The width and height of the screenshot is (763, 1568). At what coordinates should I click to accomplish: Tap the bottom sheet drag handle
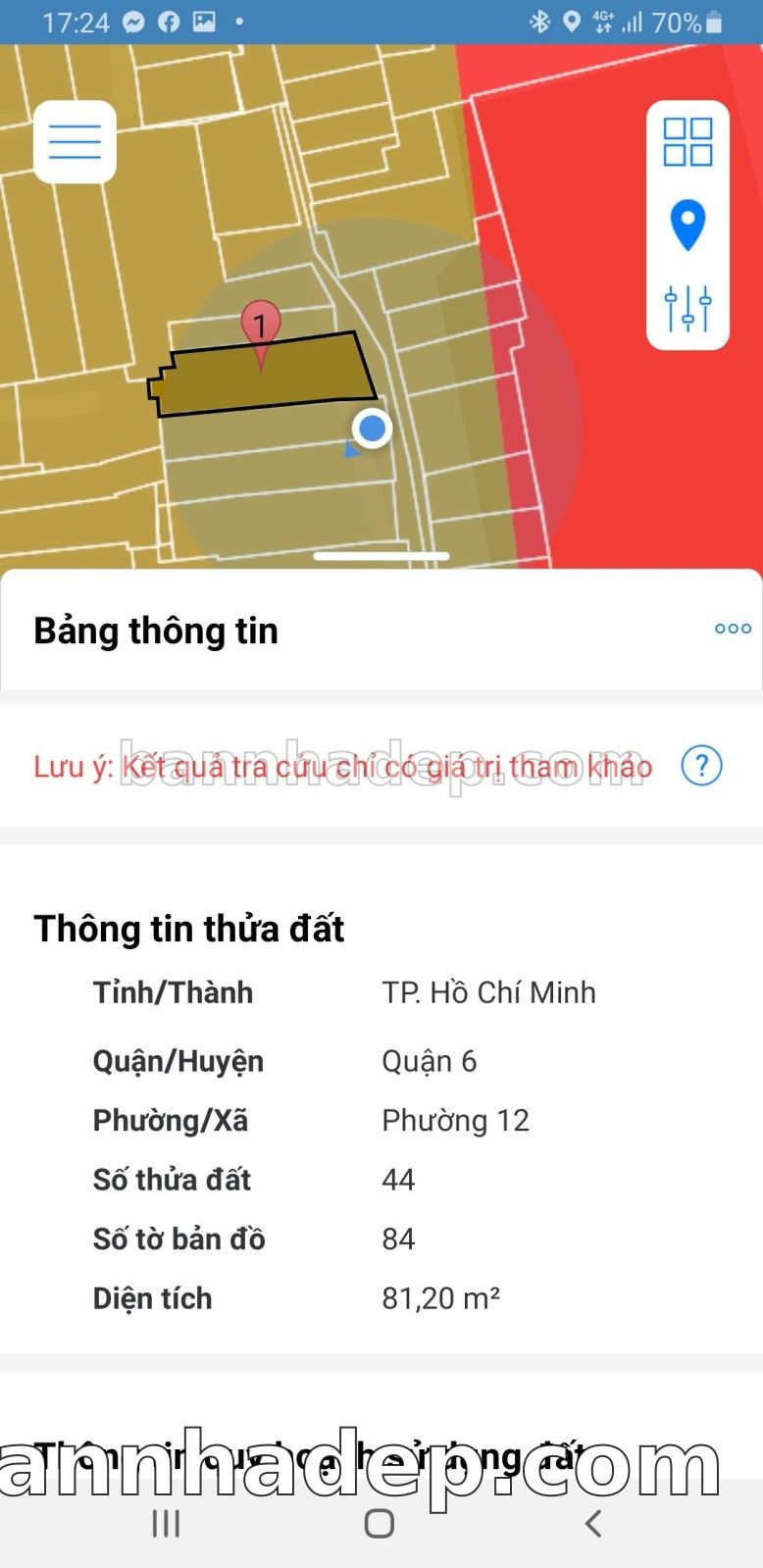point(381,556)
